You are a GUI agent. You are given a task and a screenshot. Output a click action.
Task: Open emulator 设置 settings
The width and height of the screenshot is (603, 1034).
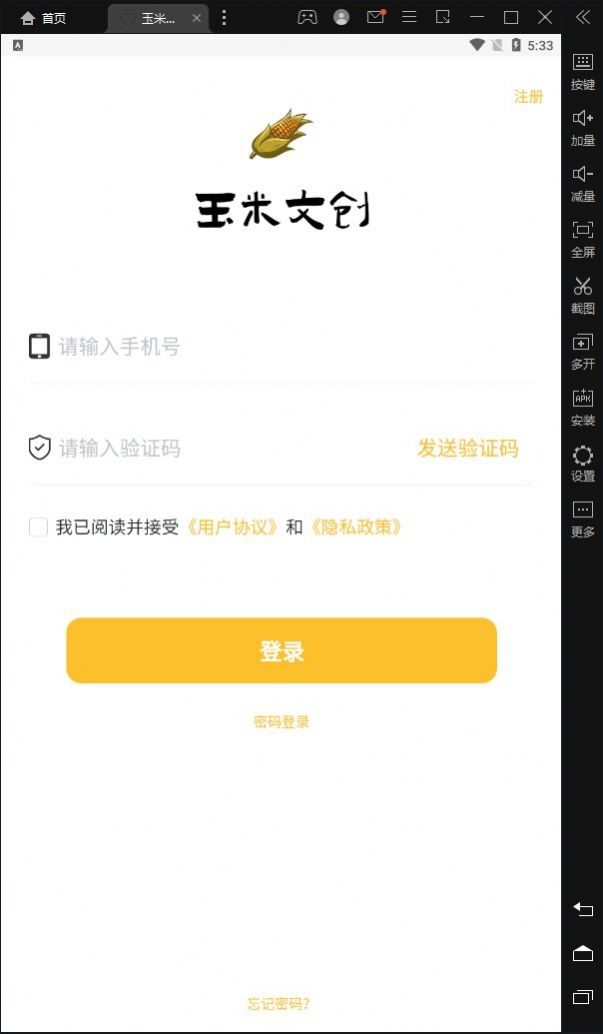tap(583, 463)
